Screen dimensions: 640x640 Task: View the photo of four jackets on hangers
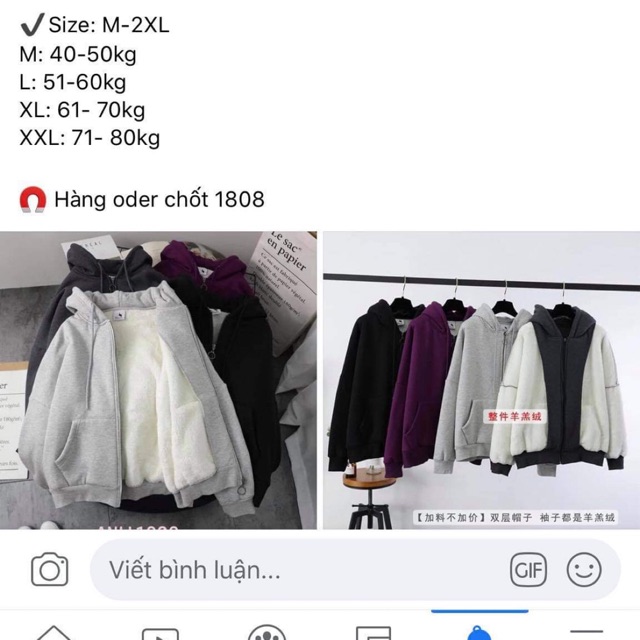coord(481,380)
